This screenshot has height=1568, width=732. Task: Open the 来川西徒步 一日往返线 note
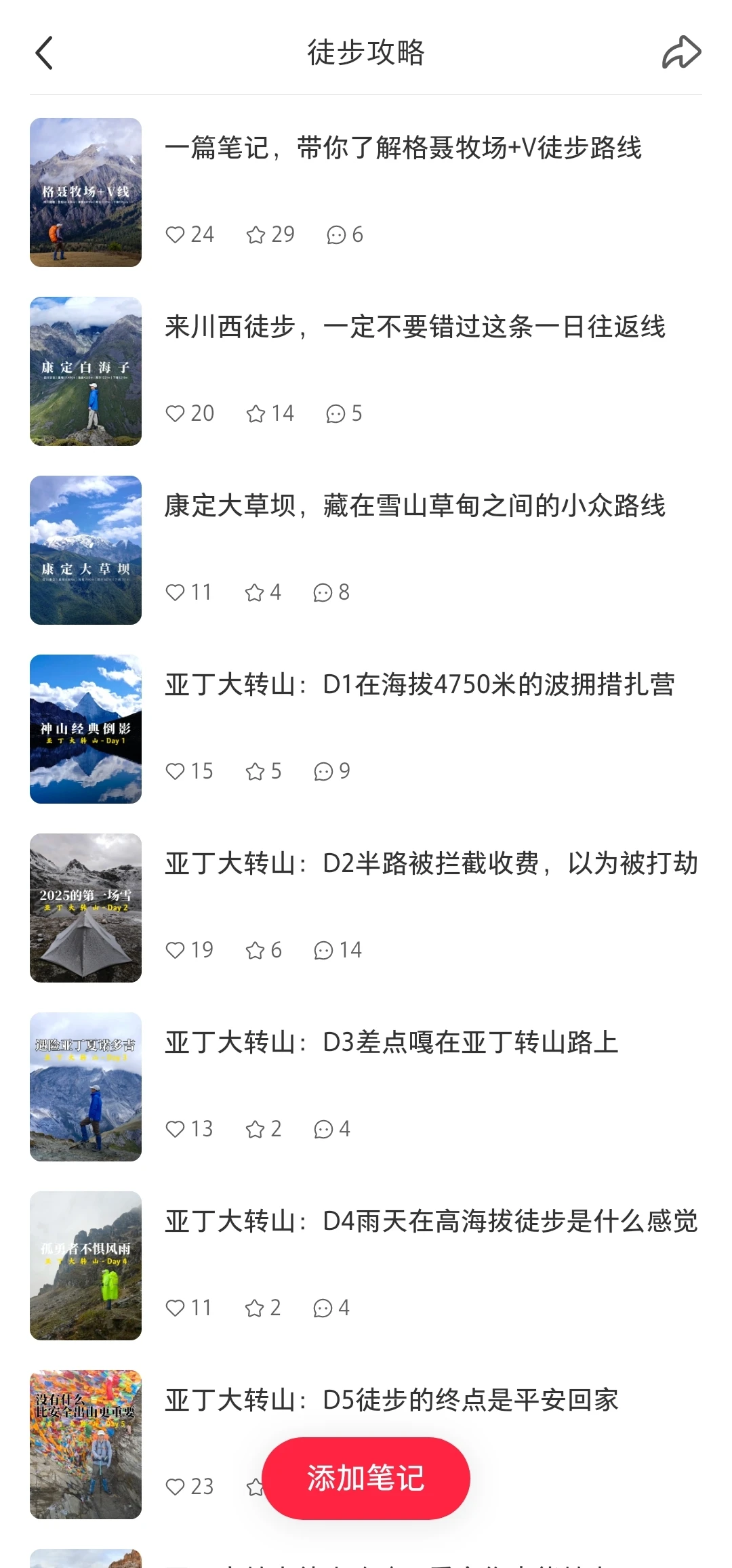point(415,327)
